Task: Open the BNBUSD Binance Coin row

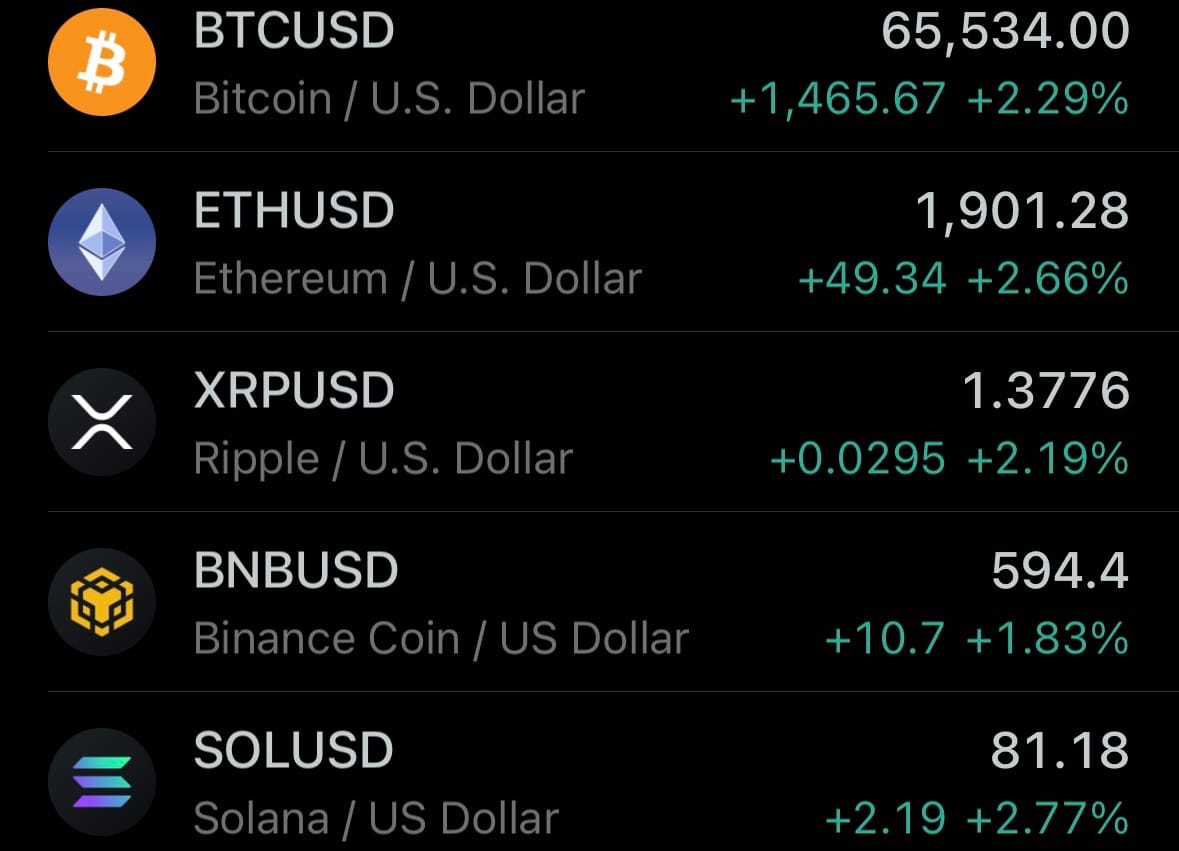Action: [x=589, y=603]
